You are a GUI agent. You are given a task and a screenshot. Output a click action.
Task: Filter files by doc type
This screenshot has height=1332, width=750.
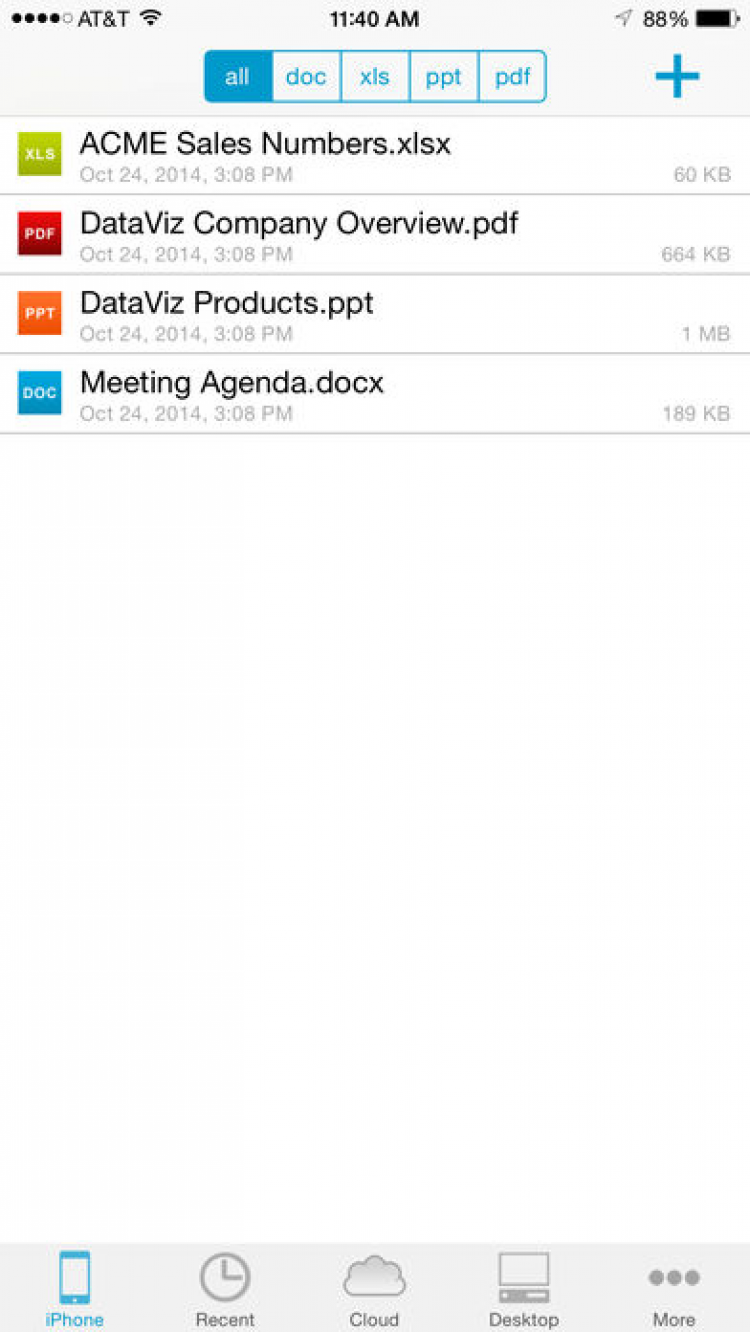pos(306,77)
